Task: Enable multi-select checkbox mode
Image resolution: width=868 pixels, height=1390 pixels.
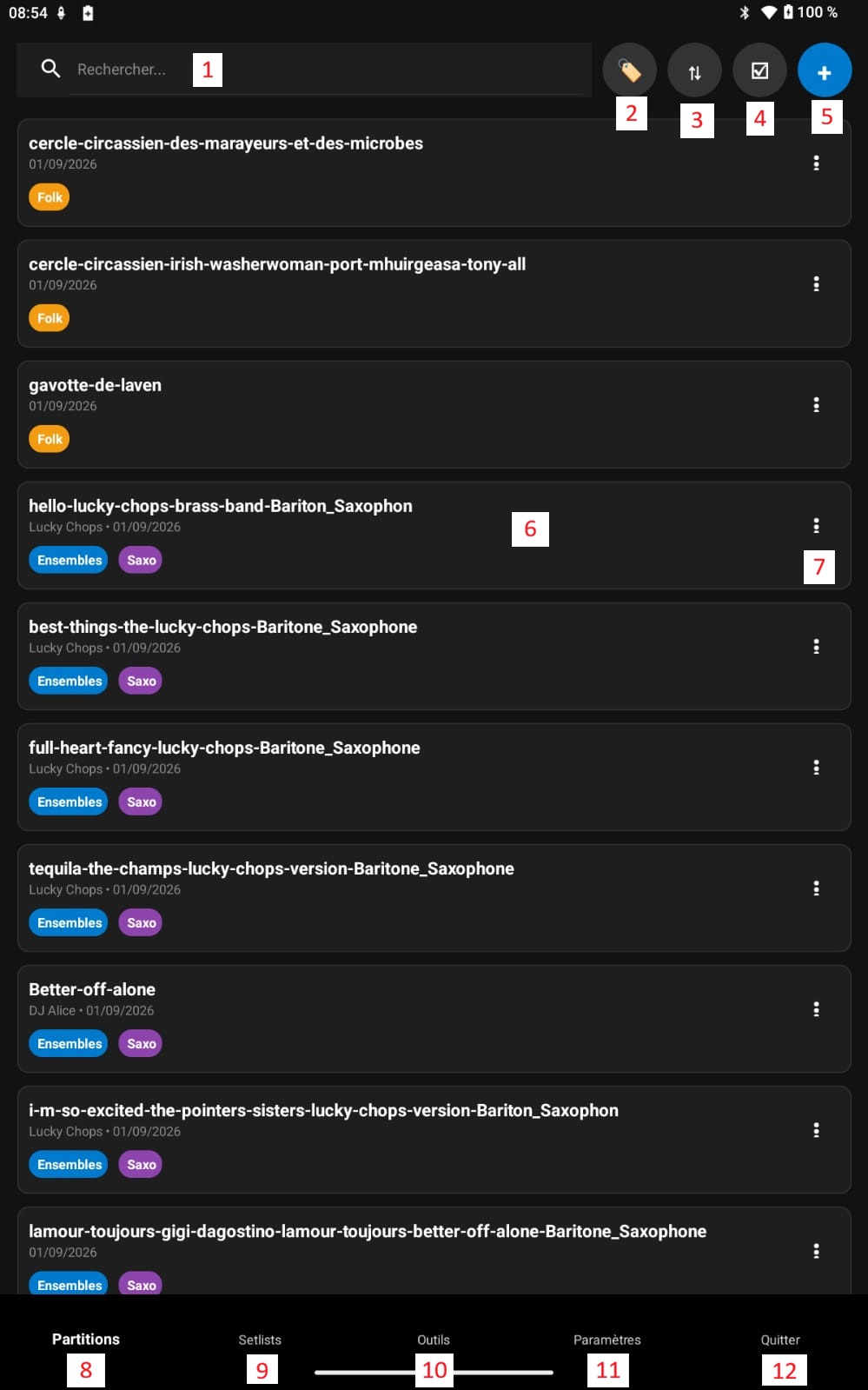Action: (759, 70)
